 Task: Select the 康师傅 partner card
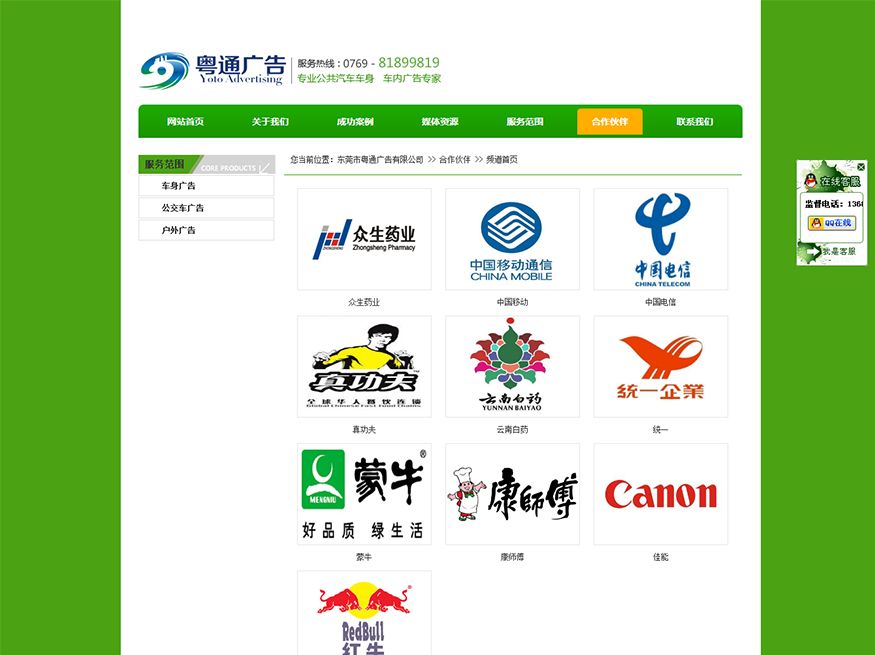512,494
